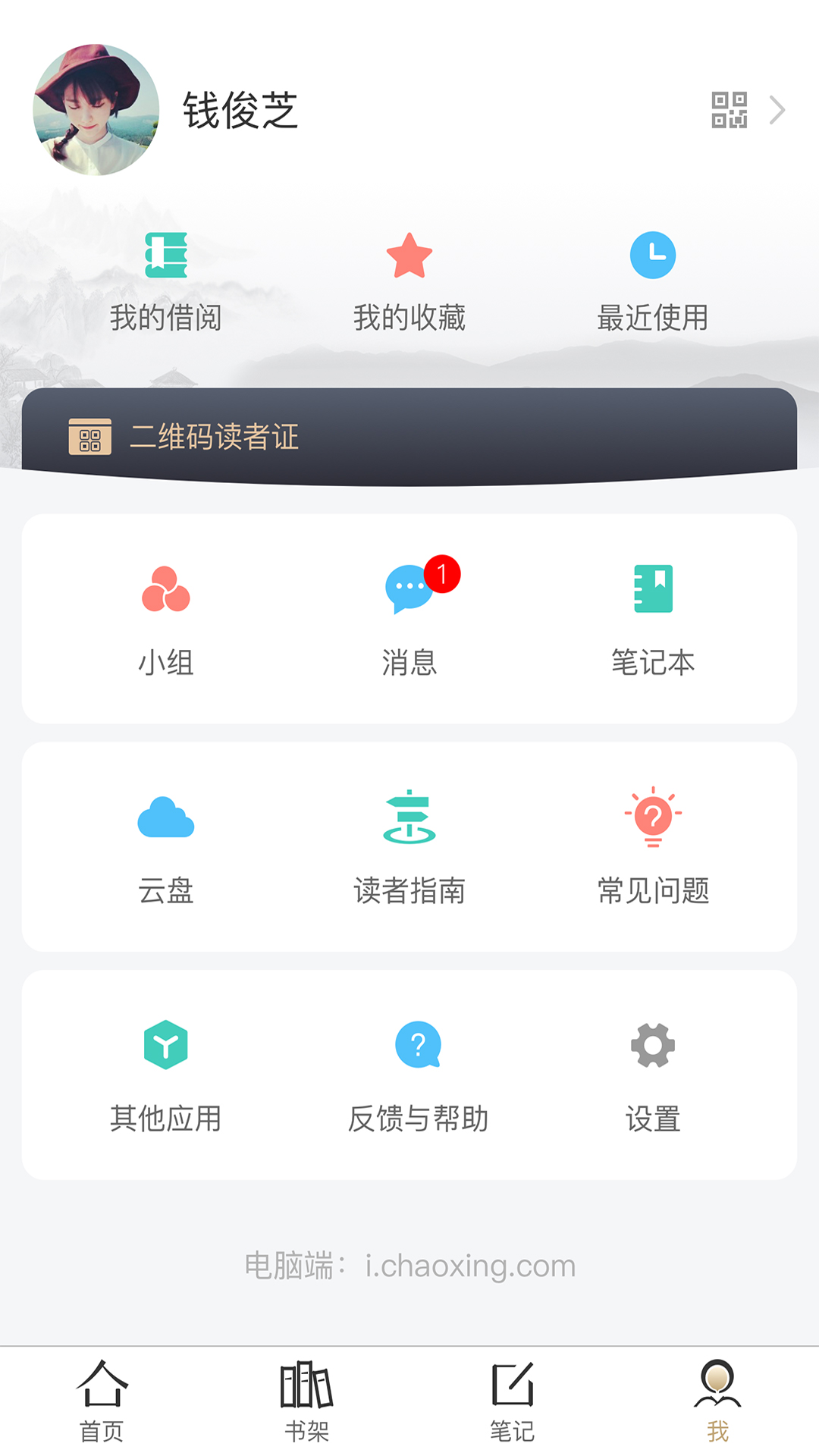Check 消息 messages with unread badge
This screenshot has height=1456, width=819.
tap(409, 619)
